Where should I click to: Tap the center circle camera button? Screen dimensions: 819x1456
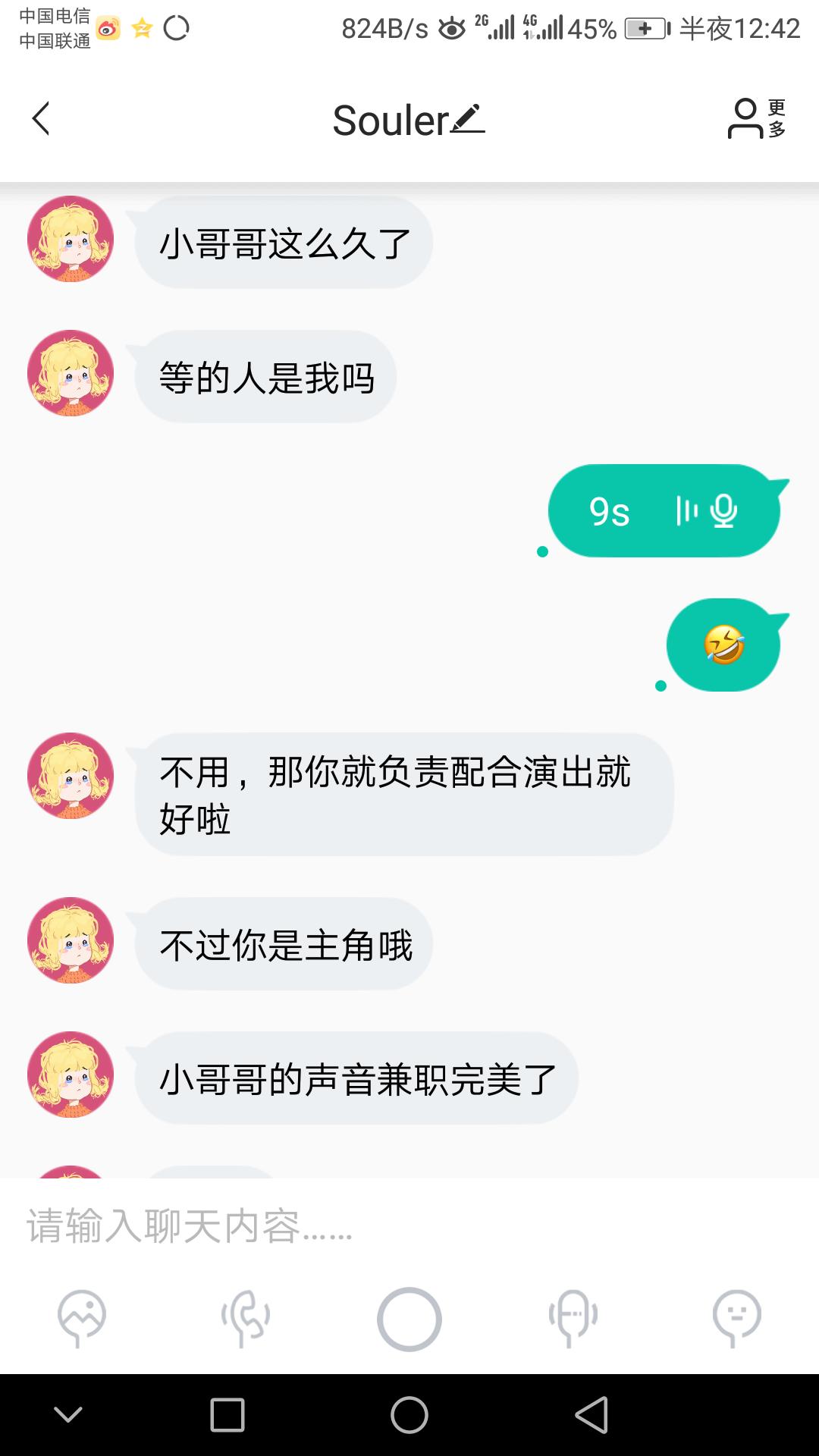click(409, 1319)
